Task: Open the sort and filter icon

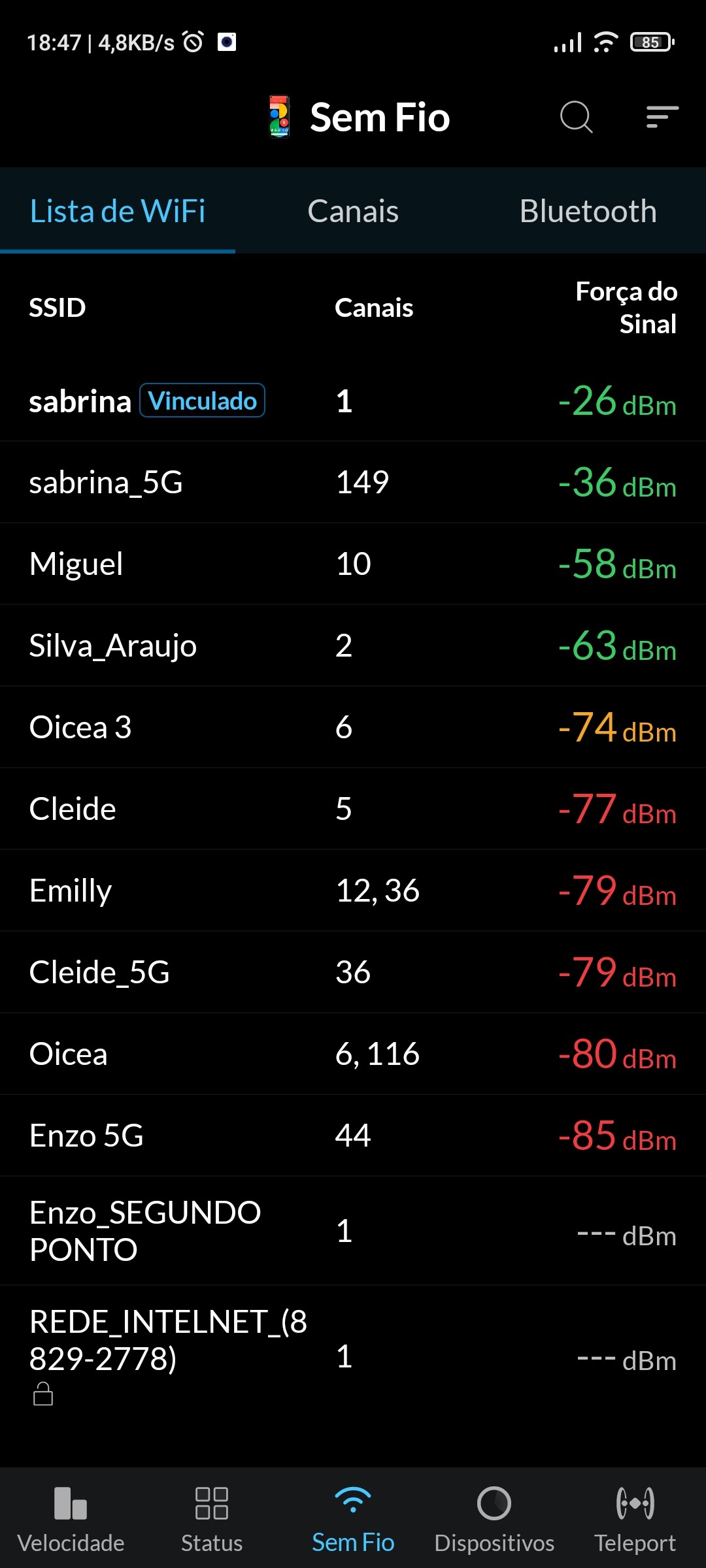Action: pyautogui.click(x=662, y=118)
